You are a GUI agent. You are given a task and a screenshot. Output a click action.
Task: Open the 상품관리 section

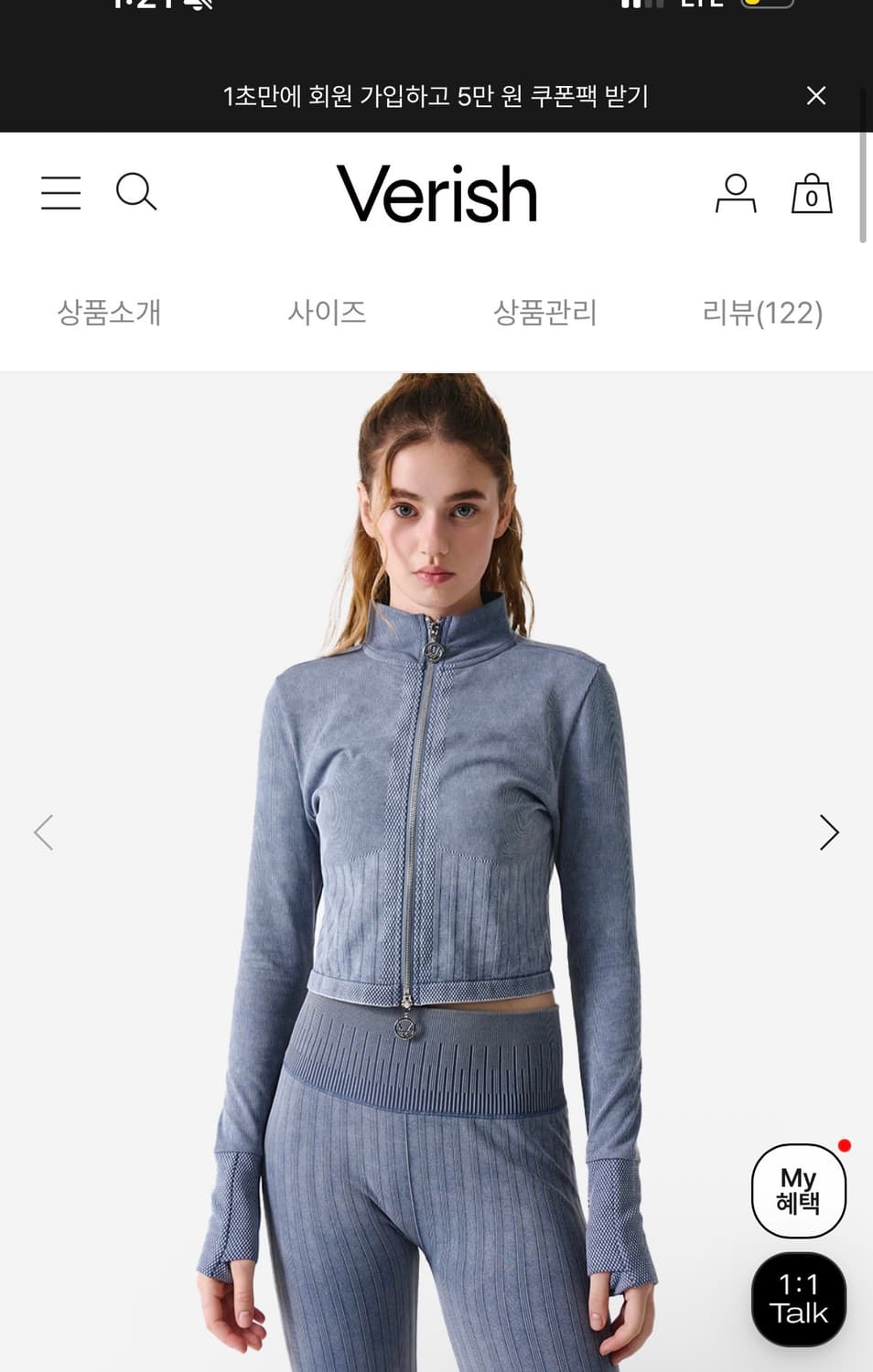pos(545,314)
